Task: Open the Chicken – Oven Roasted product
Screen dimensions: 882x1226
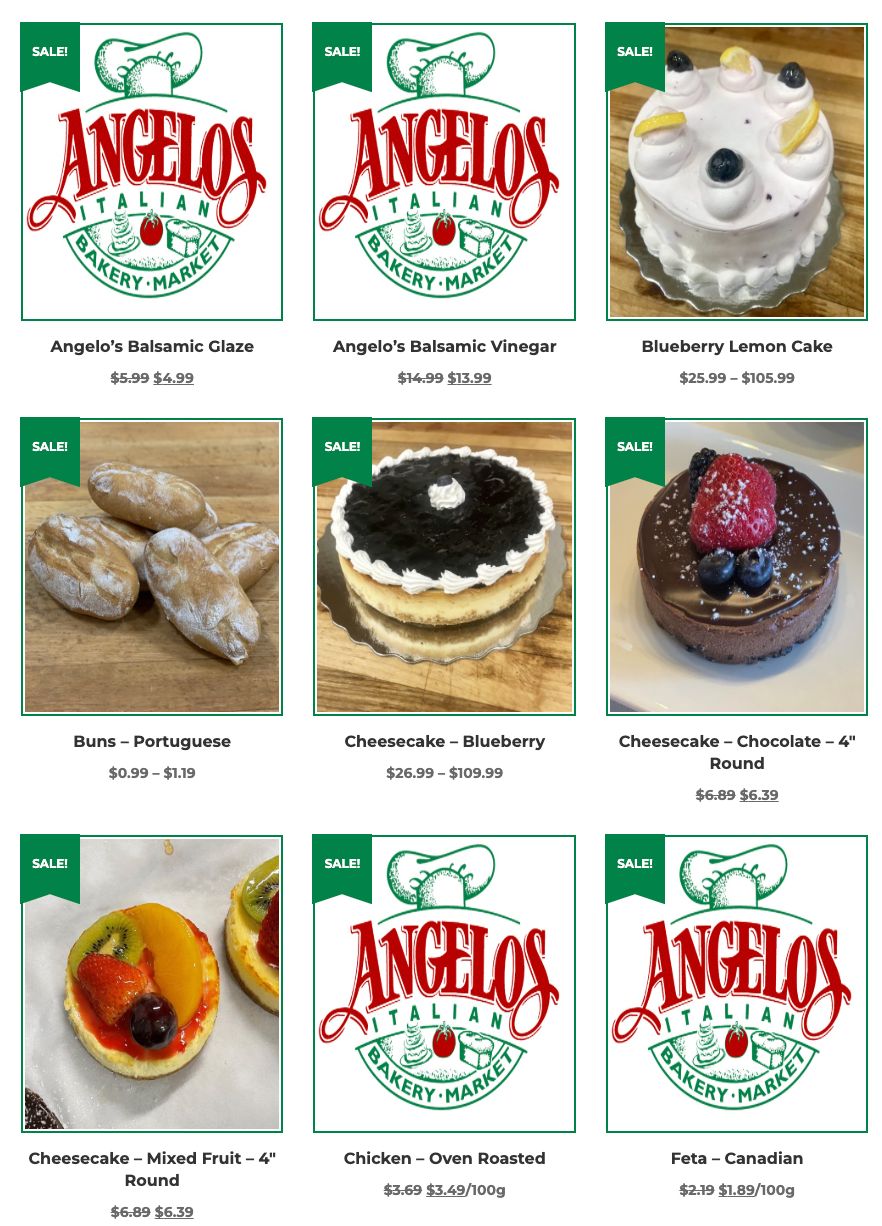Action: pos(444,1158)
